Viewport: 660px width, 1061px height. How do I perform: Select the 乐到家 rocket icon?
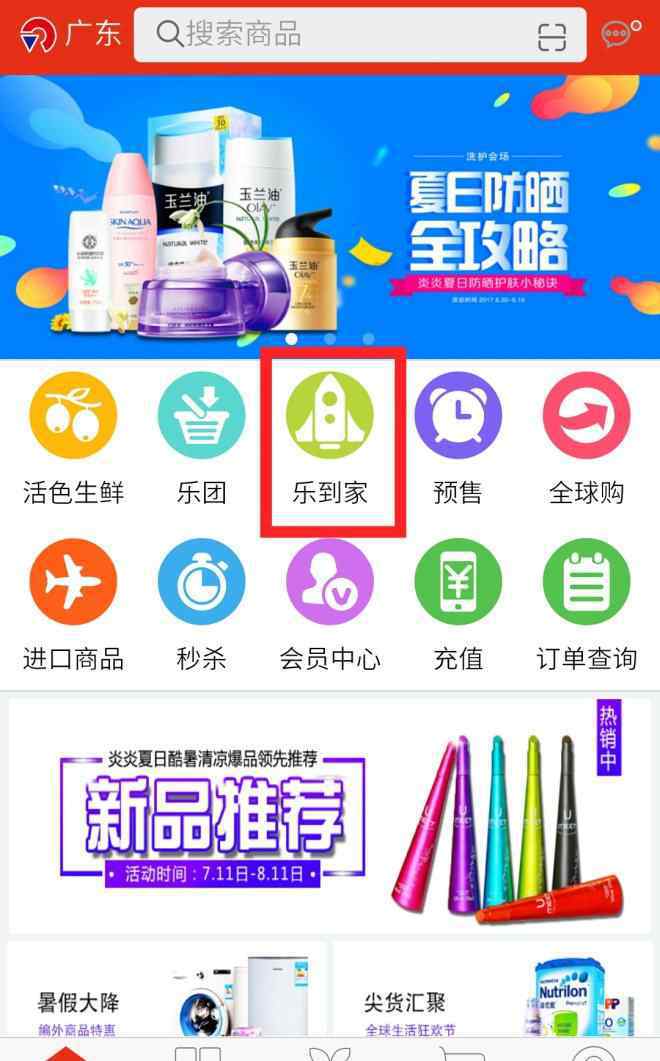(x=330, y=415)
